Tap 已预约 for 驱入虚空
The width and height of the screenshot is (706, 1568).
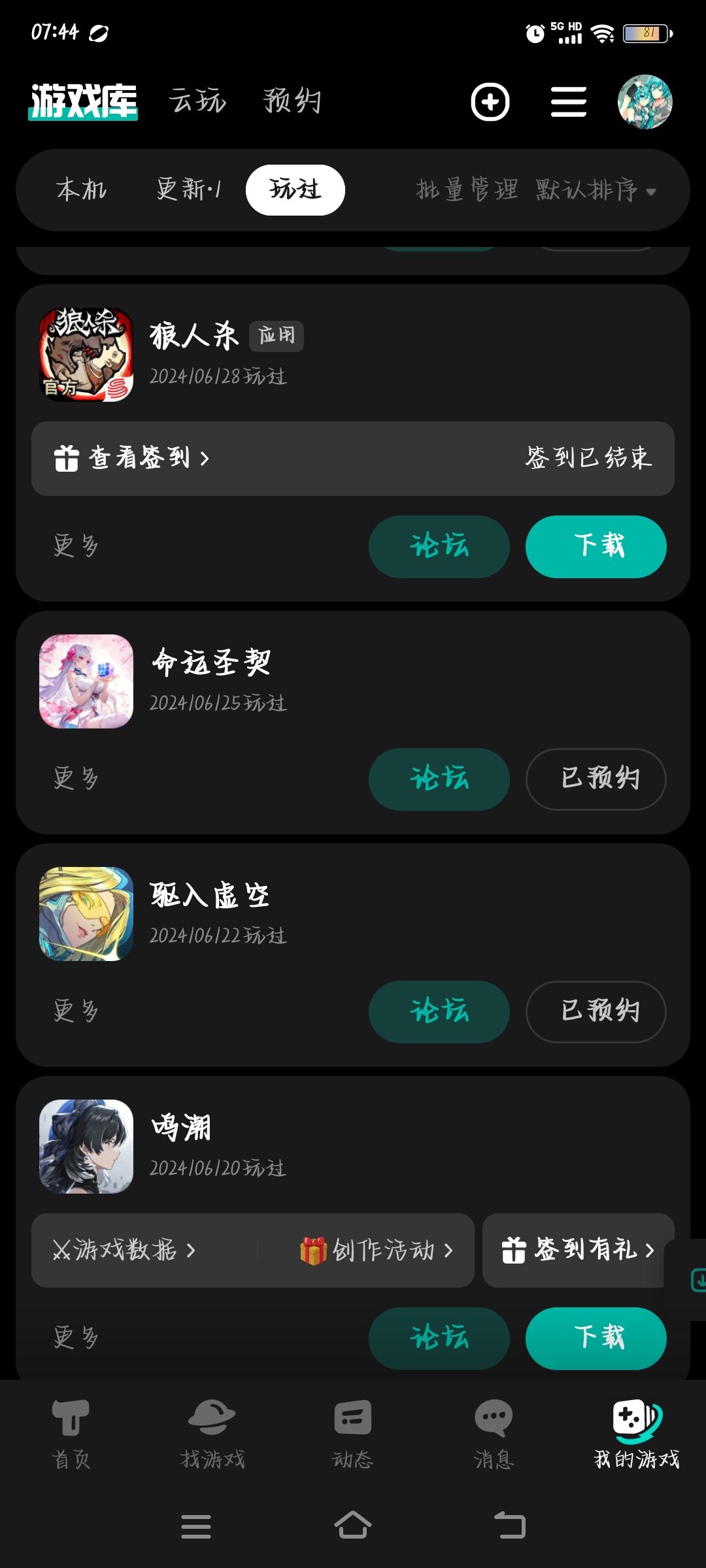[596, 1011]
